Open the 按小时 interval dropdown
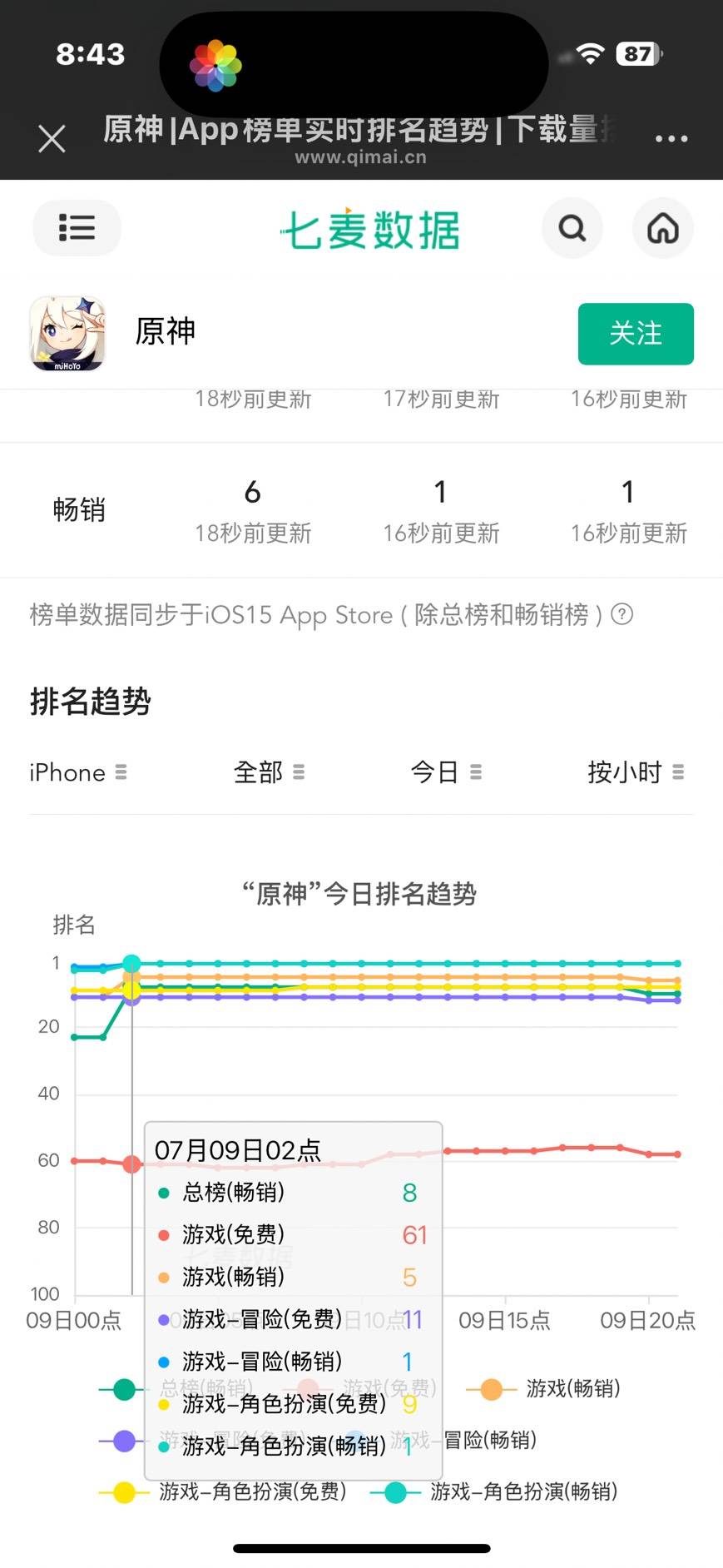Screen dimensions: 723x1568 (x=636, y=772)
